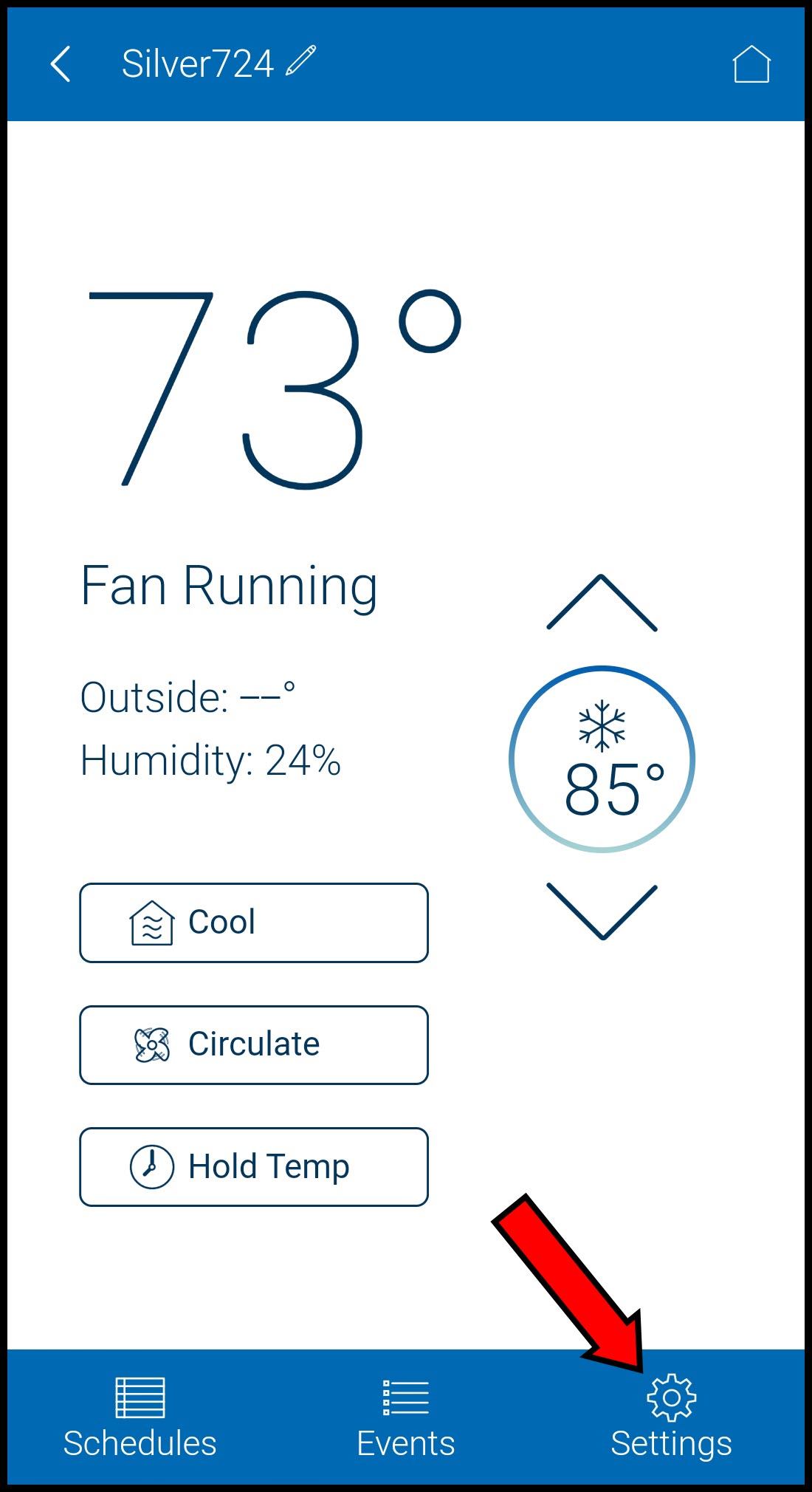
Task: Raise the setpoint with the up arrow
Action: click(602, 603)
